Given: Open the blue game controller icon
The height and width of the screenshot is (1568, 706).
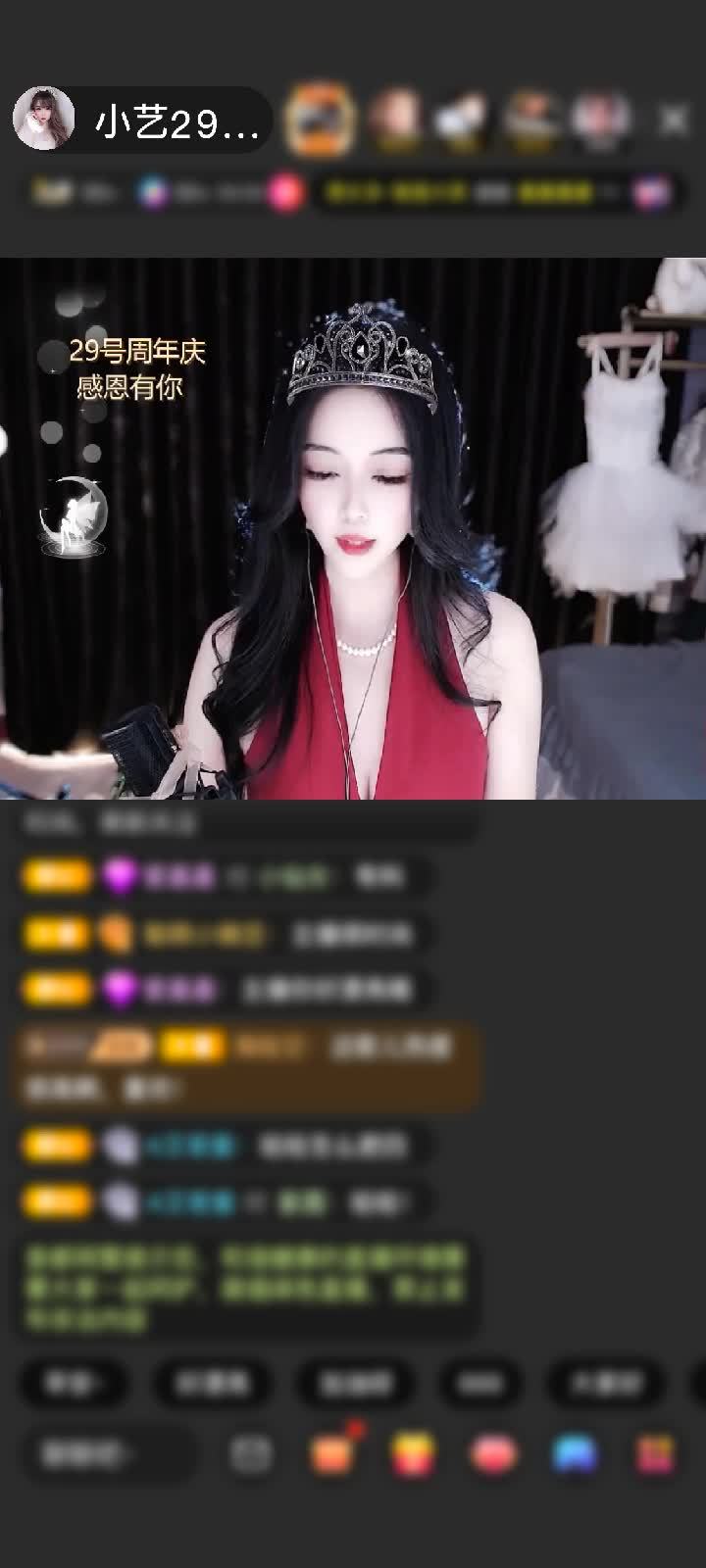Looking at the screenshot, I should 575,1454.
